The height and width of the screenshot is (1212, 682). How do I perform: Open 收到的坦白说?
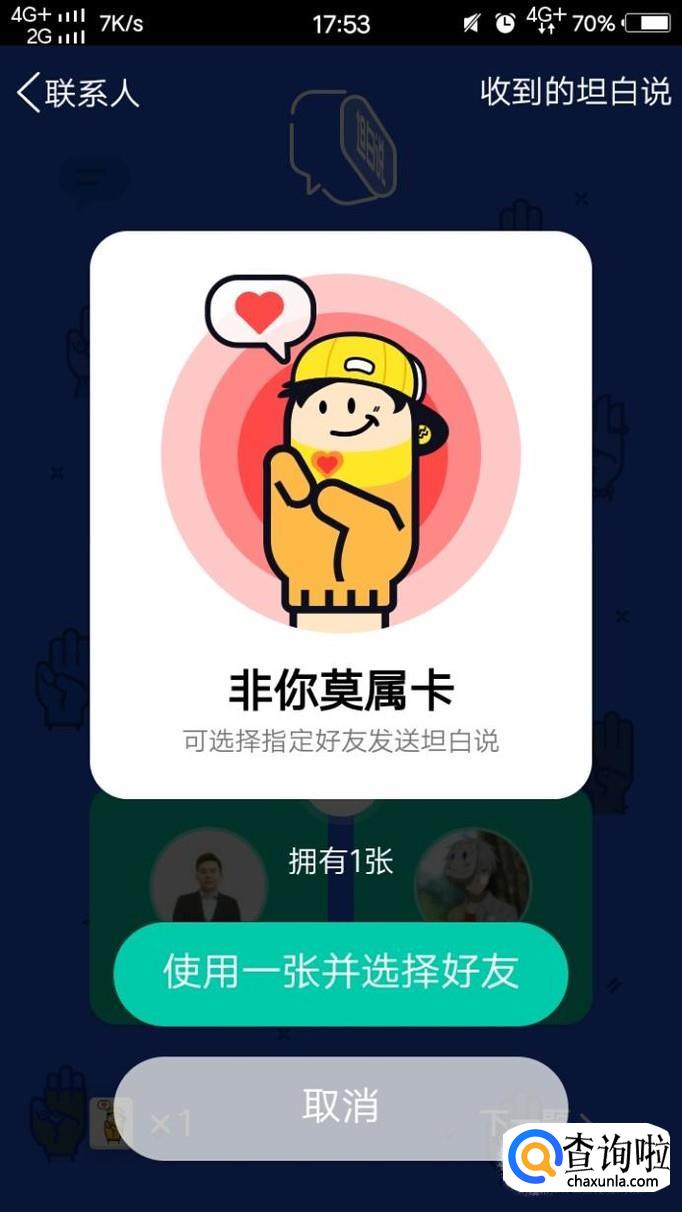[x=575, y=92]
